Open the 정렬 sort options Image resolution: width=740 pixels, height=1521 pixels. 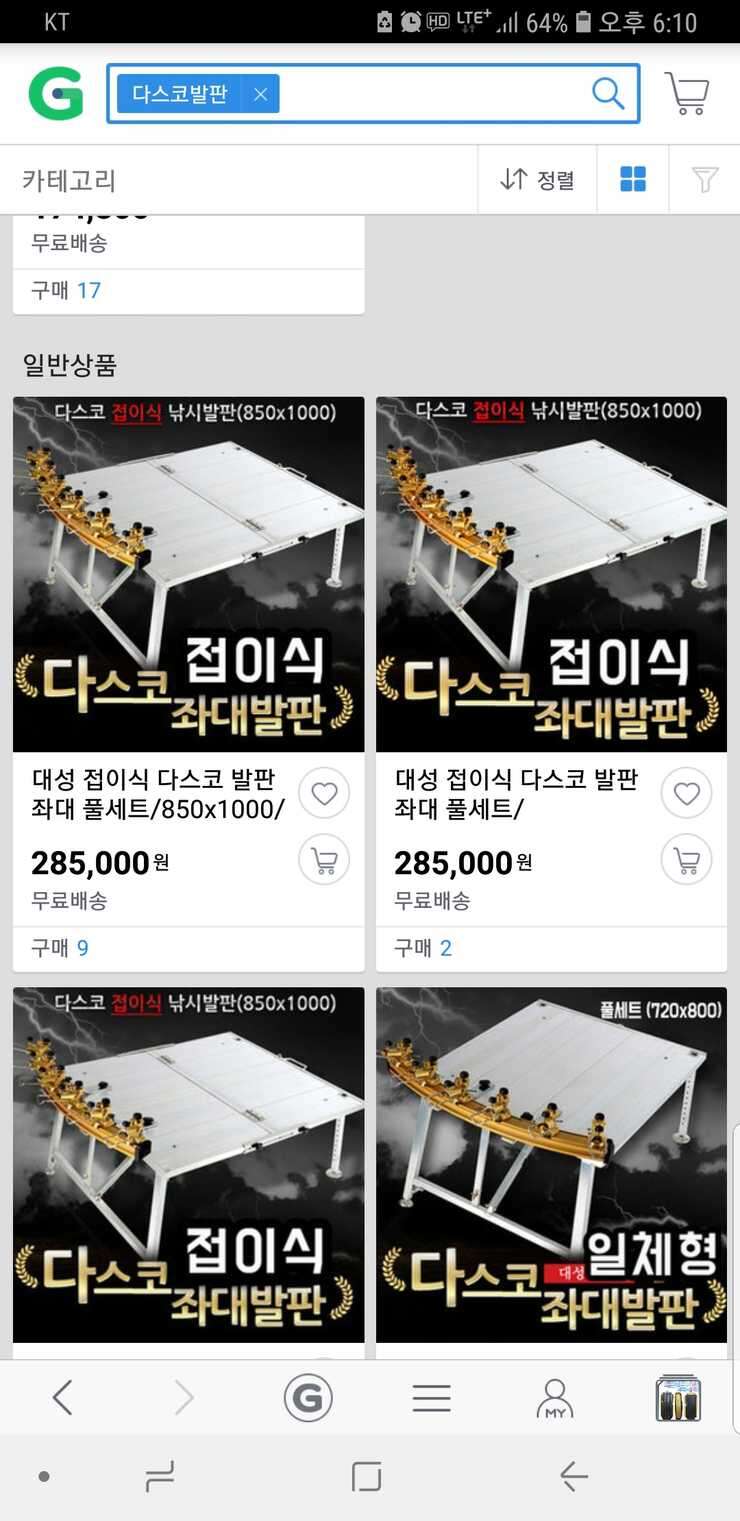pyautogui.click(x=537, y=180)
